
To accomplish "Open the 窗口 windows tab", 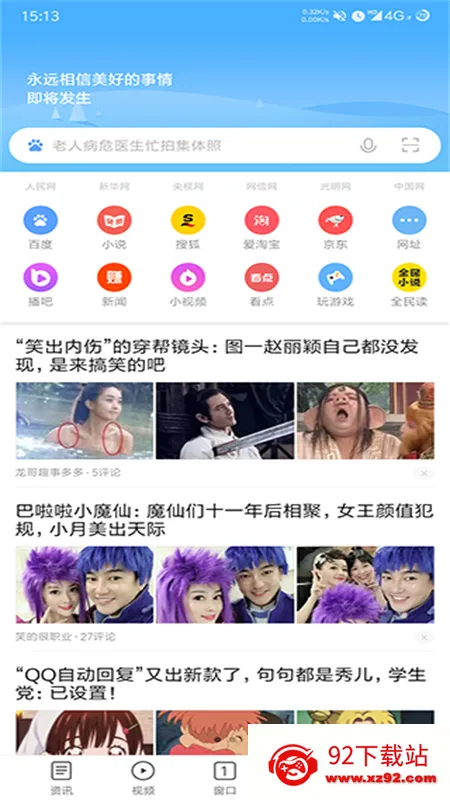I will click(x=224, y=778).
